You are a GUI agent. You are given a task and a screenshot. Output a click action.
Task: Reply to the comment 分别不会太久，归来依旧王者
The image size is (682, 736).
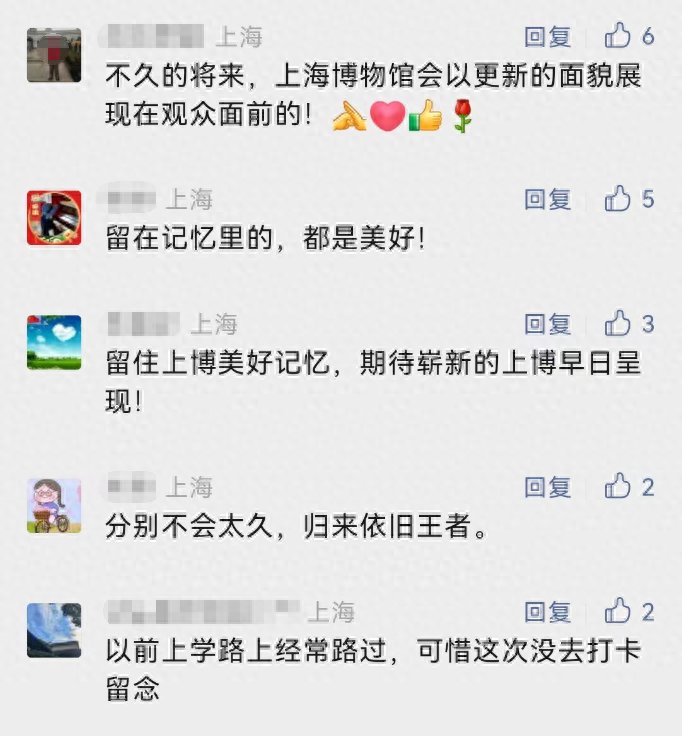pyautogui.click(x=548, y=487)
